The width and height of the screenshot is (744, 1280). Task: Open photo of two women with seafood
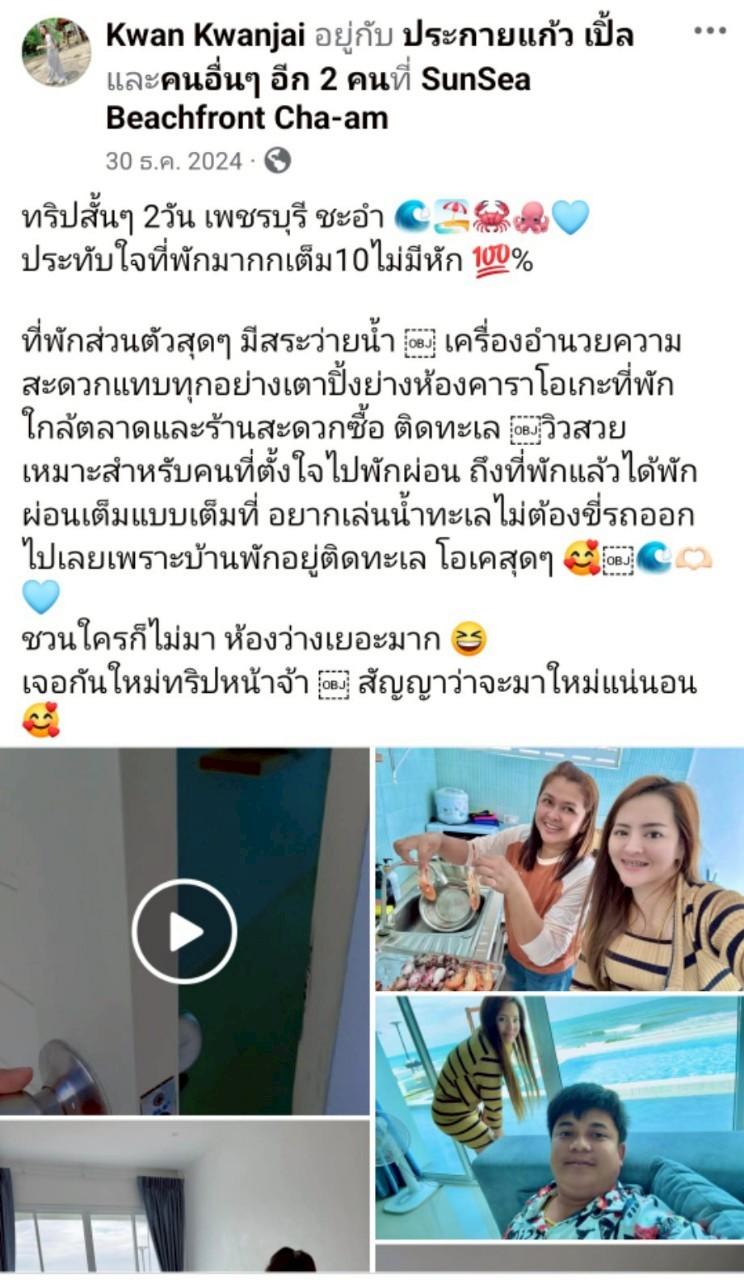[560, 869]
